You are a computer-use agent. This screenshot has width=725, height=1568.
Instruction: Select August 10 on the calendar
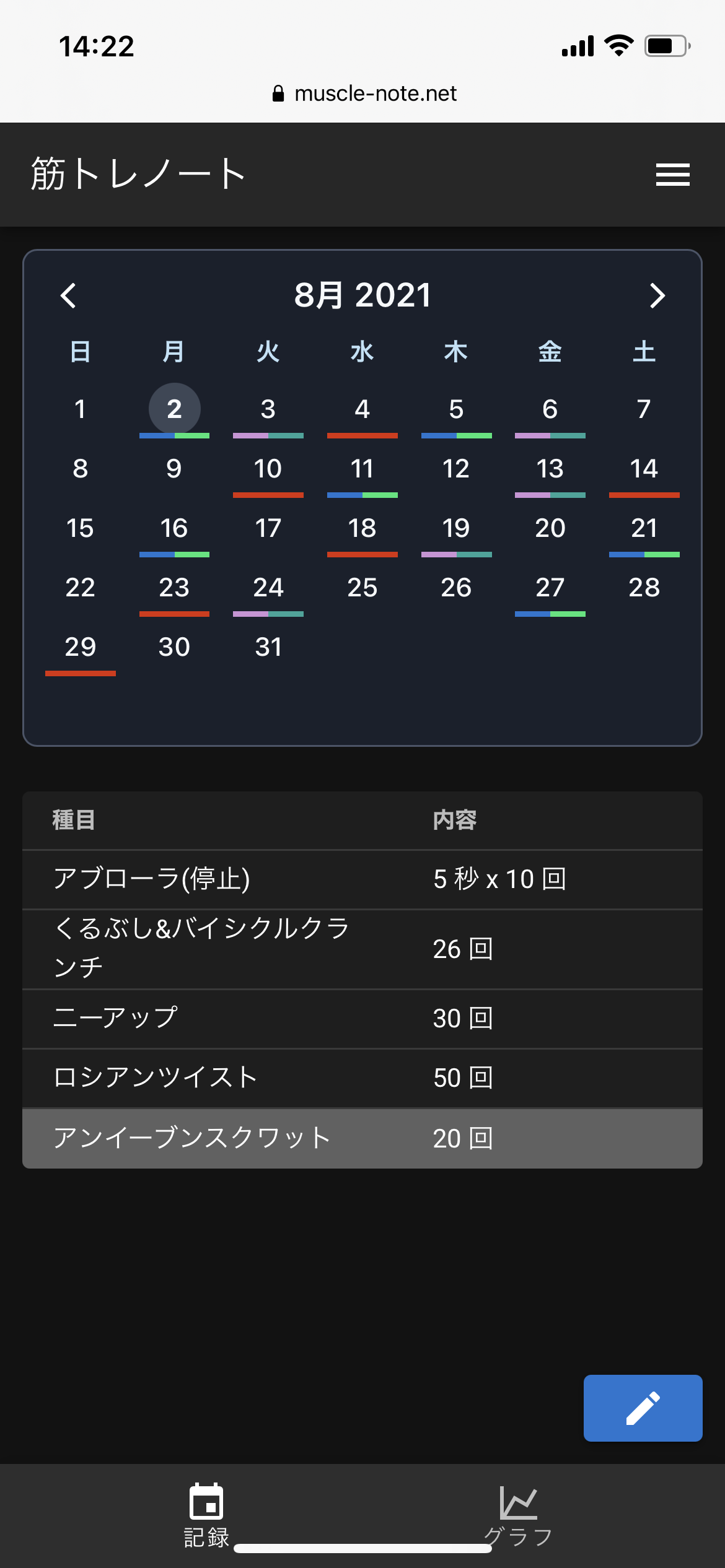click(268, 469)
